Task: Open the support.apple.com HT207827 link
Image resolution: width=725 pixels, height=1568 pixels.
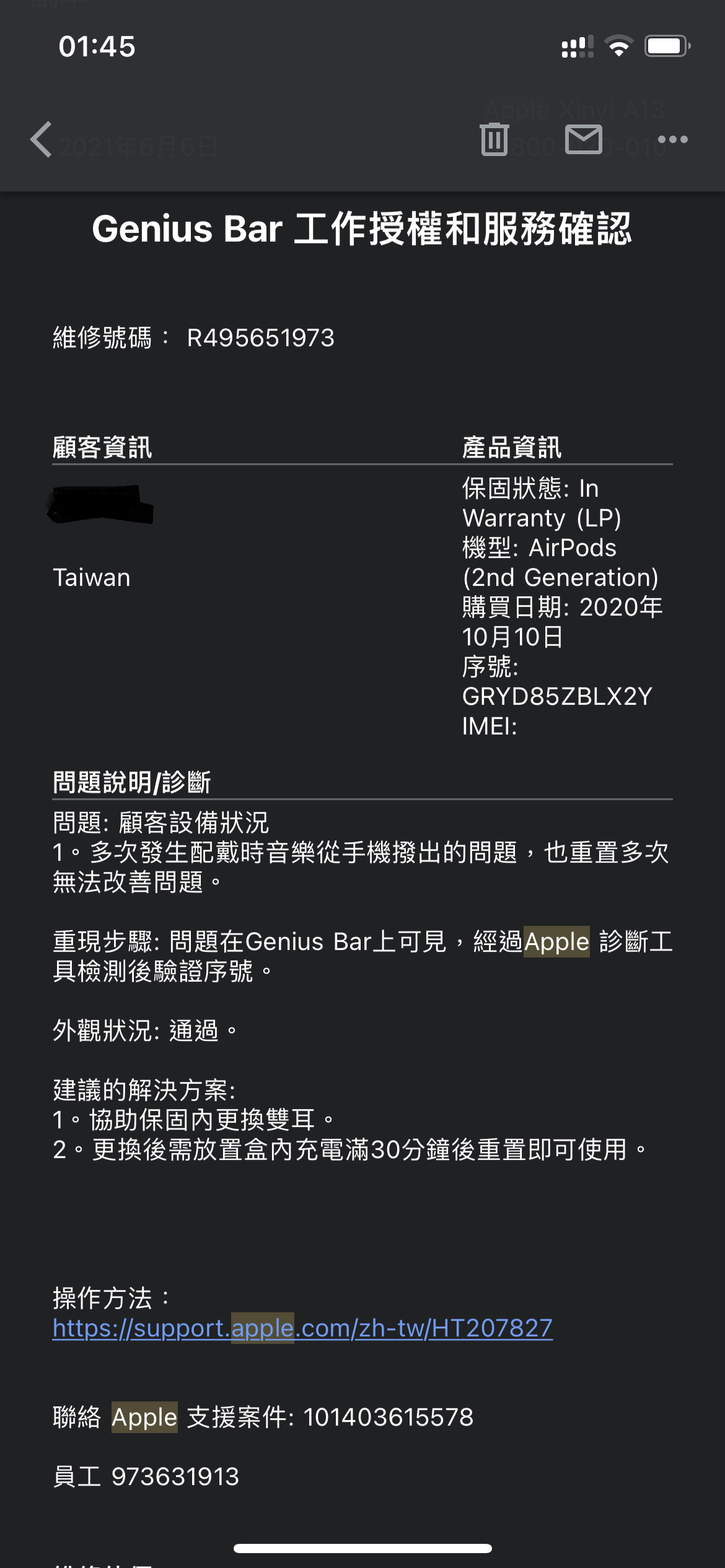Action: (x=302, y=1328)
